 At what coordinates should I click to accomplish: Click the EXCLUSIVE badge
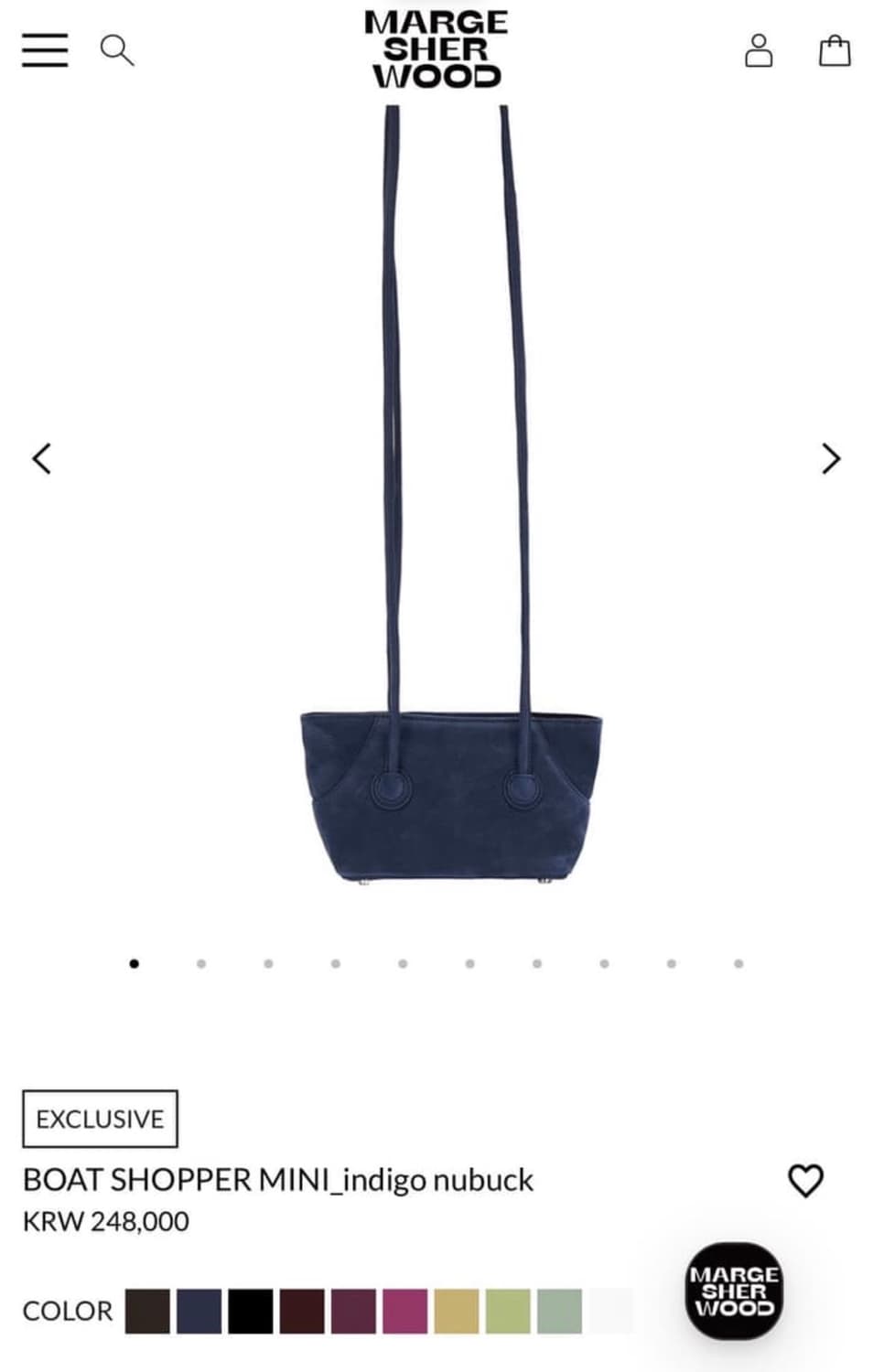tap(98, 1118)
